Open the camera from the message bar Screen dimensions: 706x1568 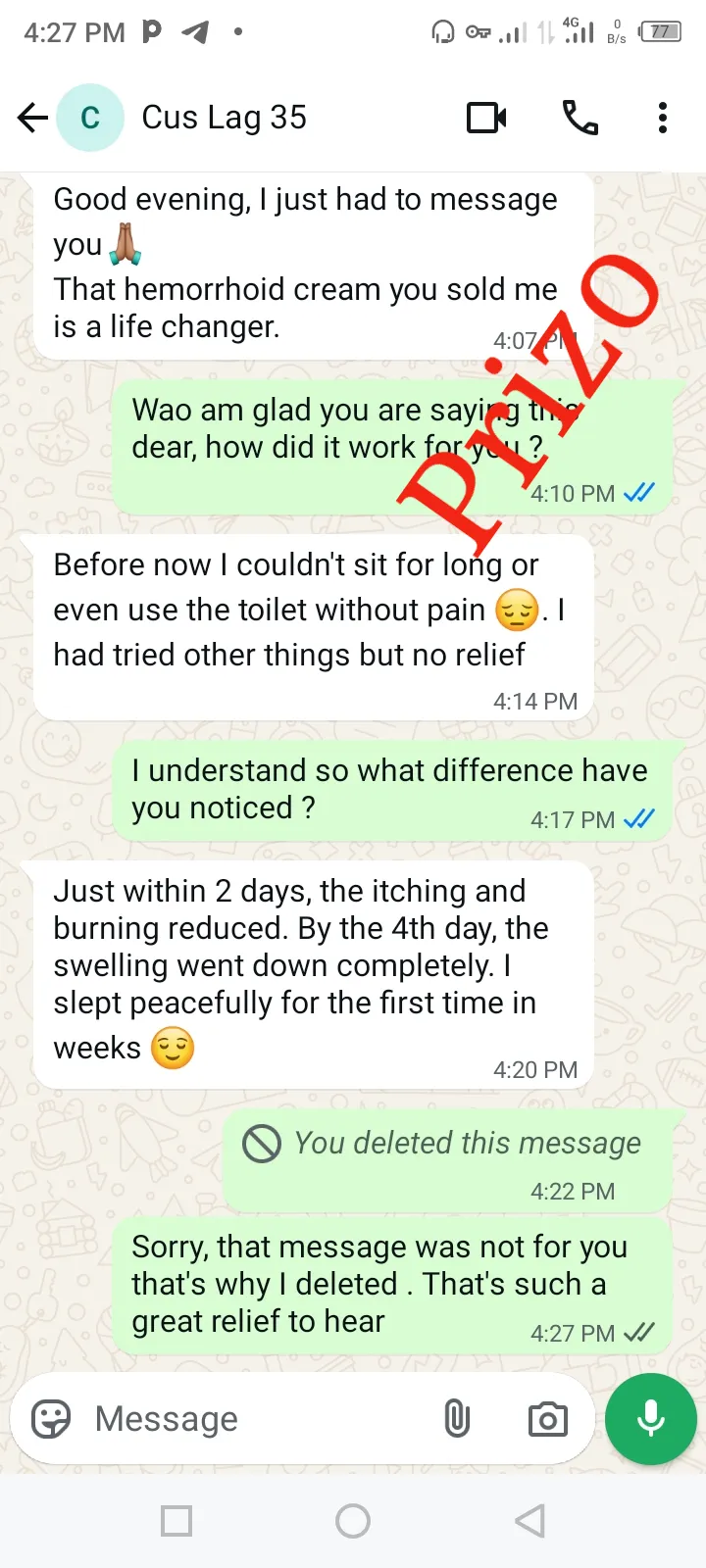(547, 1418)
